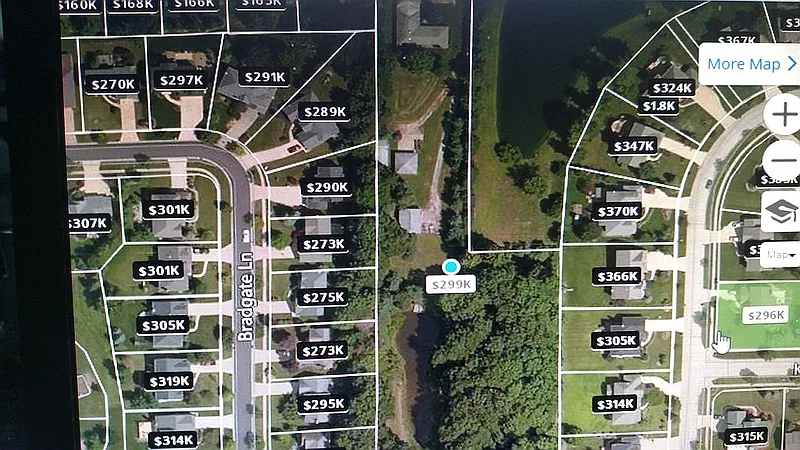Open the $299K listing with blue dot

[451, 284]
